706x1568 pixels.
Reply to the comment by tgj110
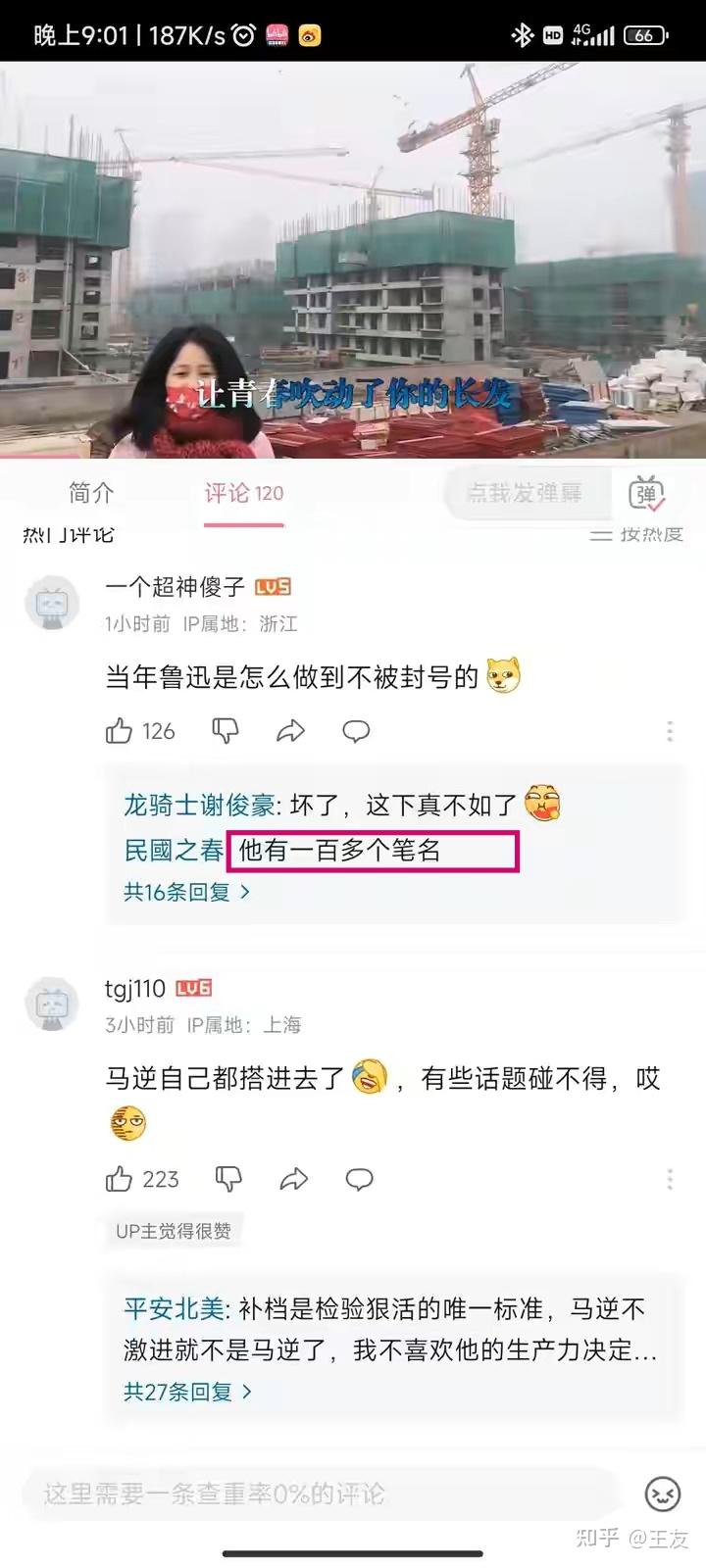tap(359, 1179)
